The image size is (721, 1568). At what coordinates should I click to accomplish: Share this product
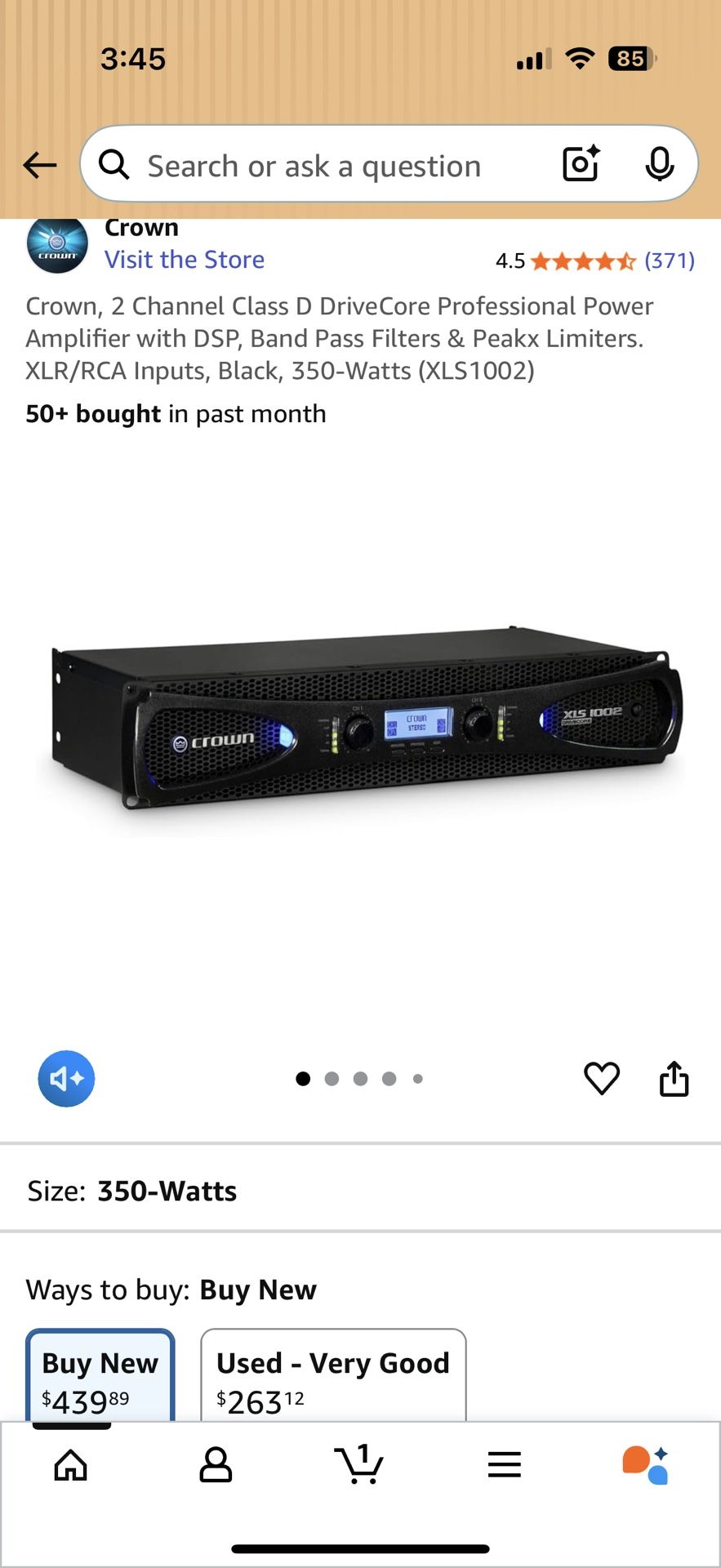(674, 1079)
